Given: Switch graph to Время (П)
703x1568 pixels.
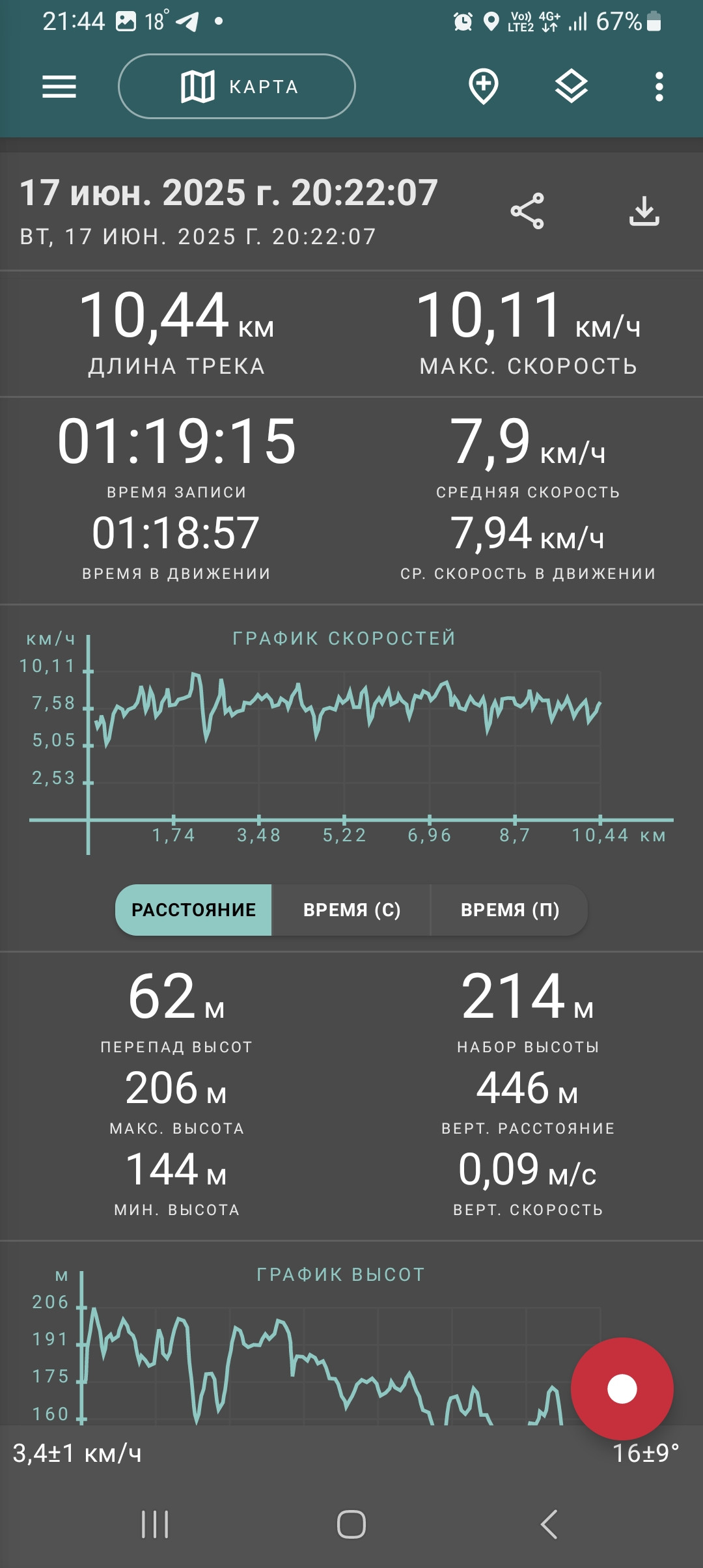Looking at the screenshot, I should pos(510,910).
